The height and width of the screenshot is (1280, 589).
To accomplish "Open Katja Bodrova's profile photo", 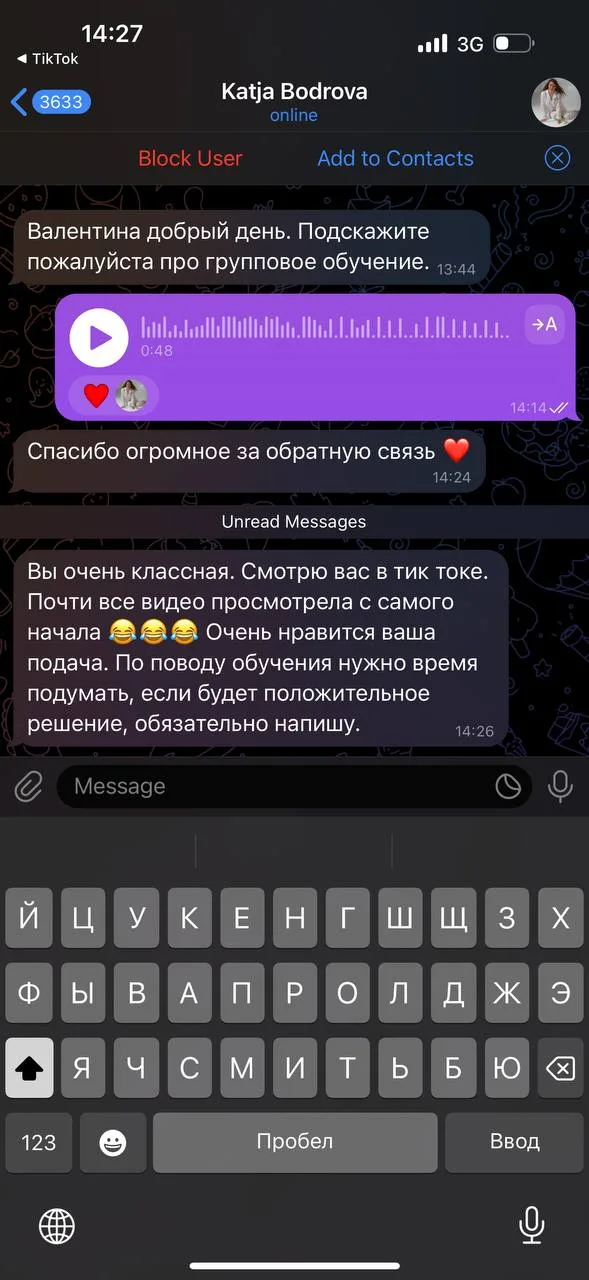I will tap(555, 102).
